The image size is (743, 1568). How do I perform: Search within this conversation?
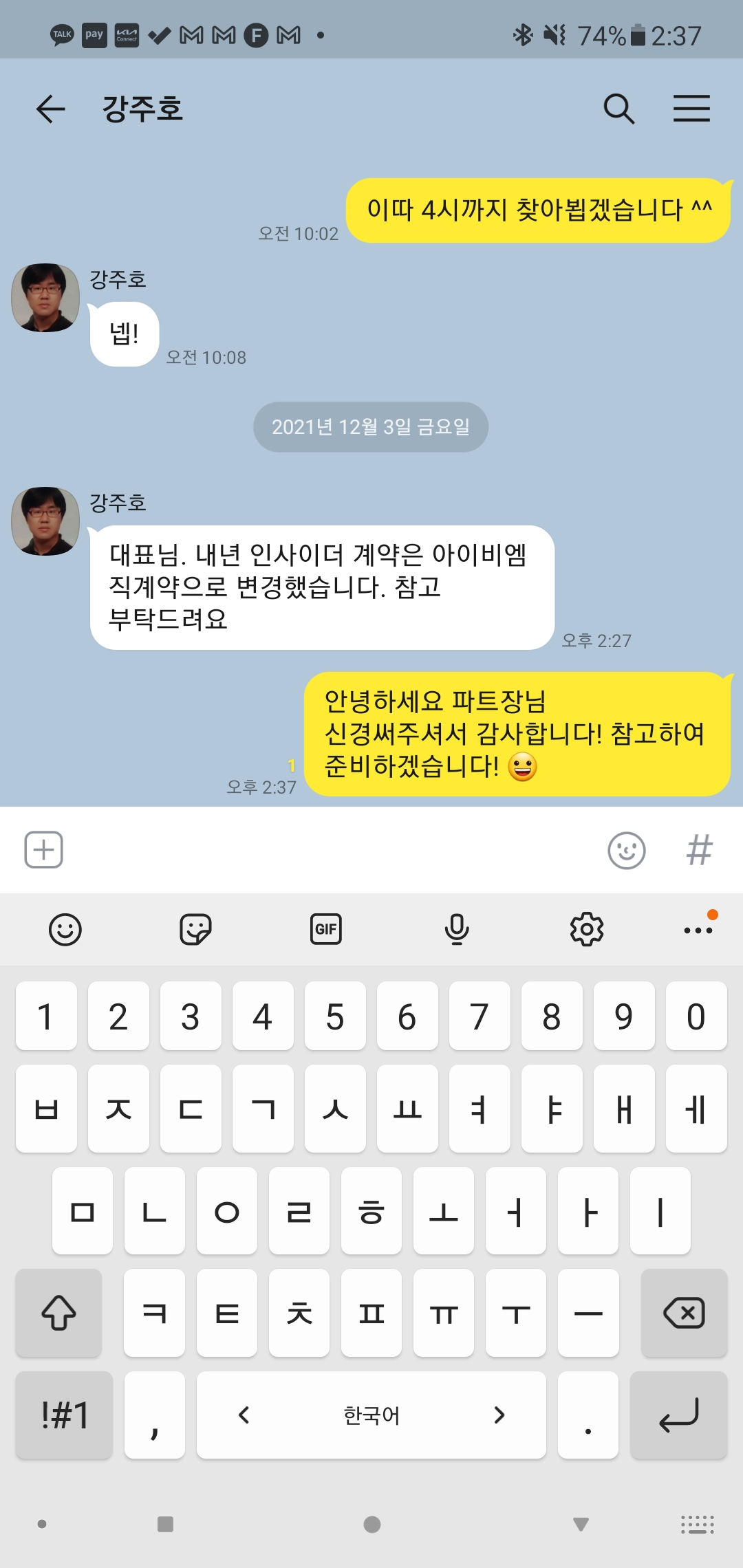coord(618,109)
